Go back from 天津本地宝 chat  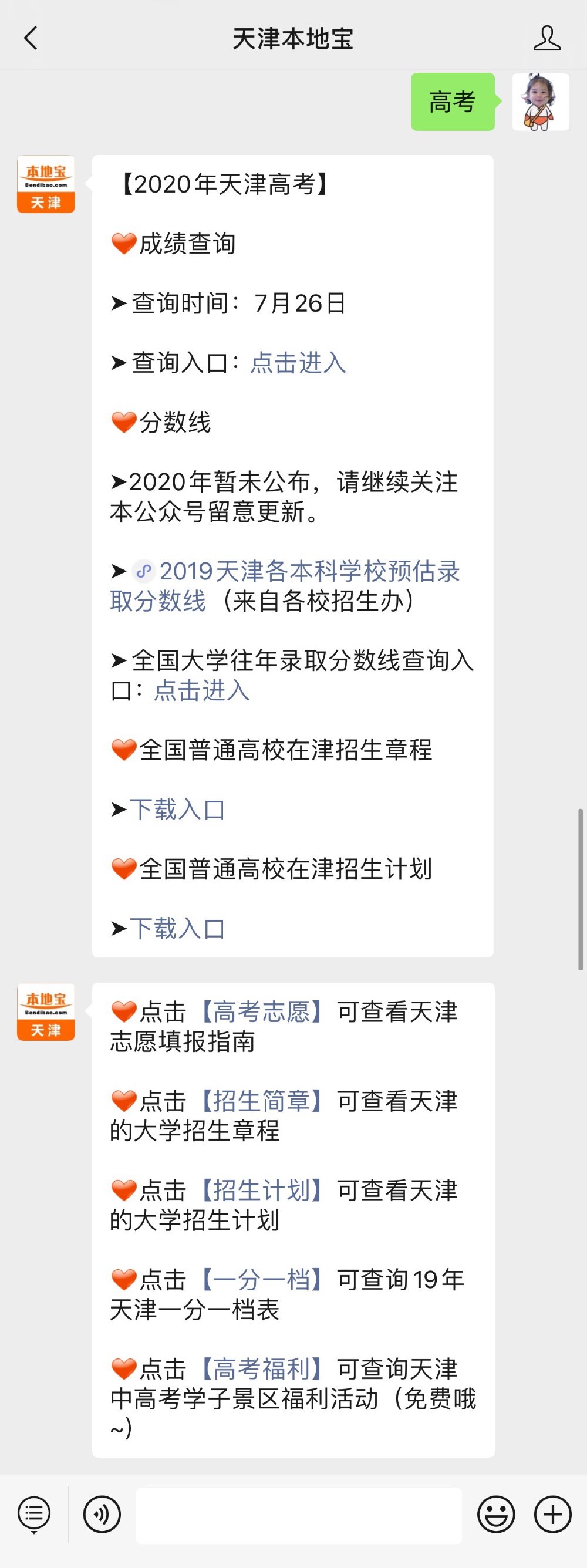[31, 38]
